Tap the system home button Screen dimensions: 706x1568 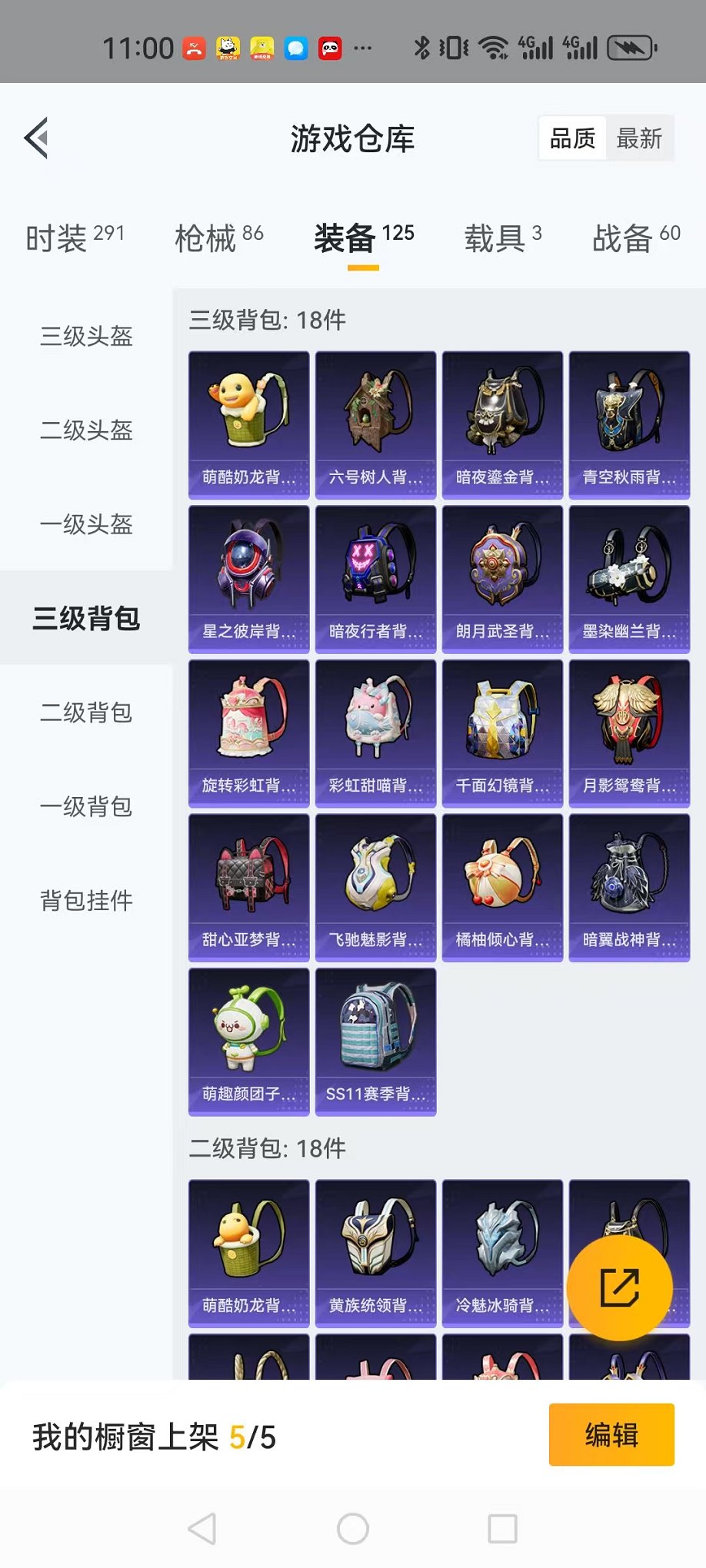click(x=353, y=1529)
